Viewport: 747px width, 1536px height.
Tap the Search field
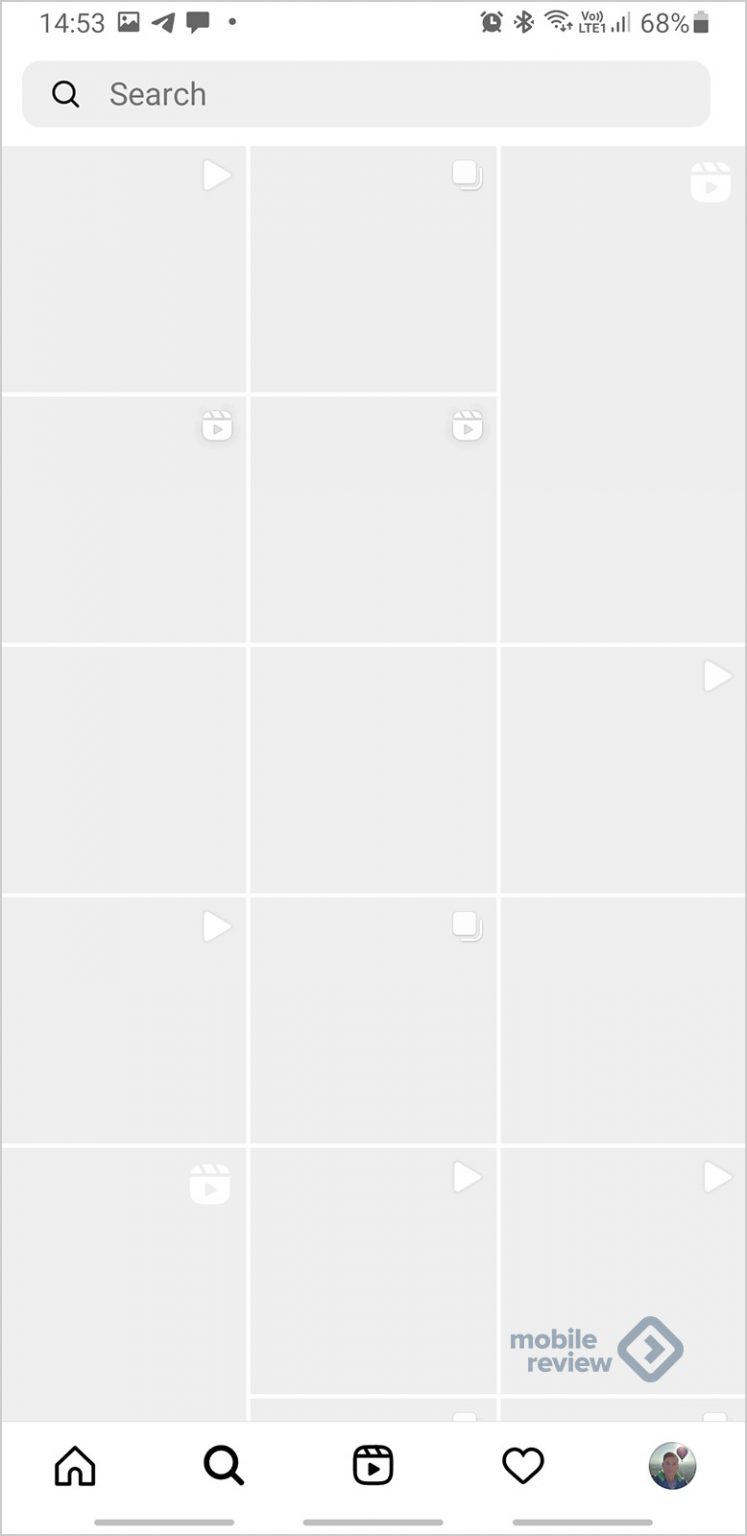coord(366,94)
